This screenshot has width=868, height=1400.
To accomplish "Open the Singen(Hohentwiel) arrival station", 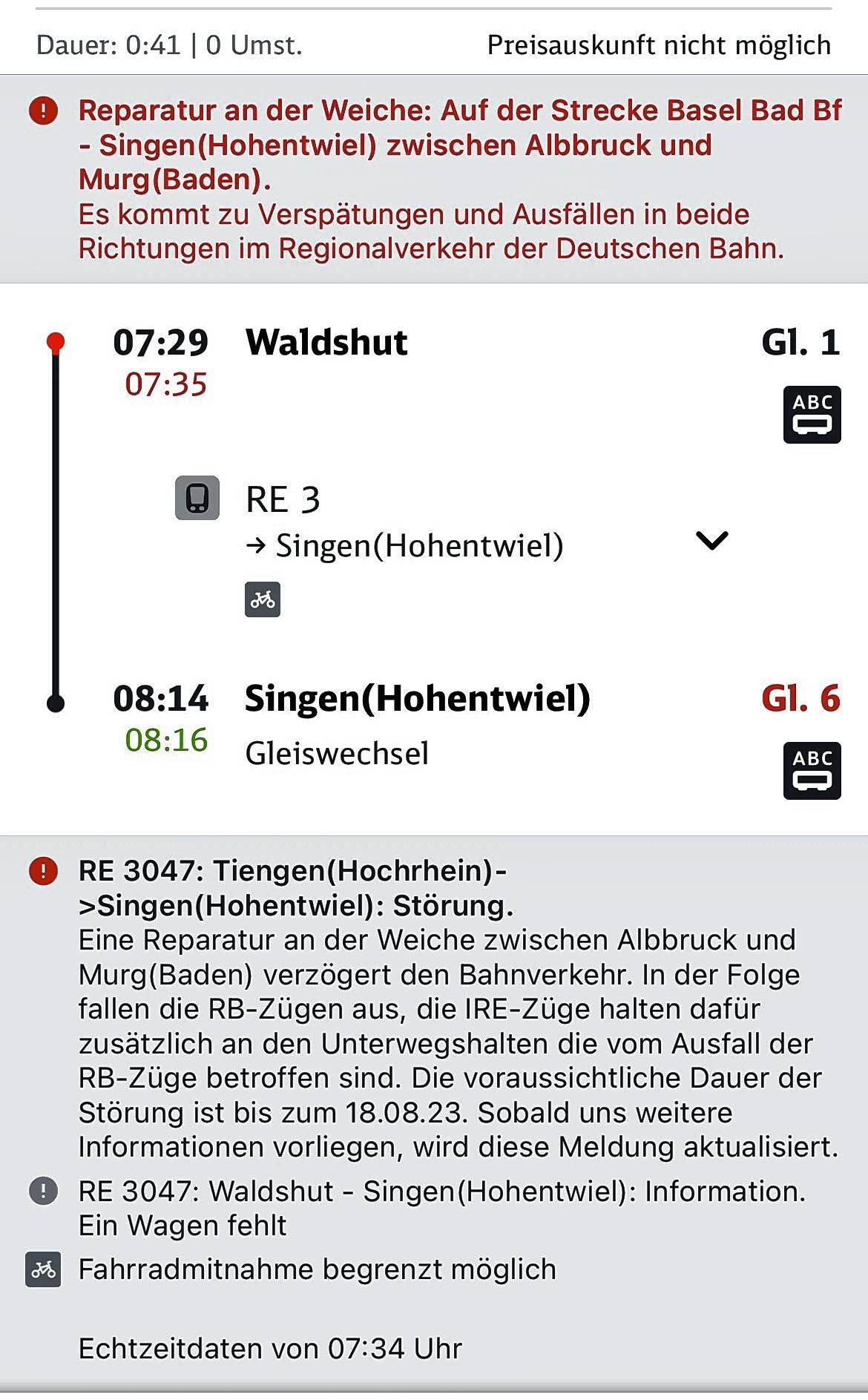I will 418,699.
